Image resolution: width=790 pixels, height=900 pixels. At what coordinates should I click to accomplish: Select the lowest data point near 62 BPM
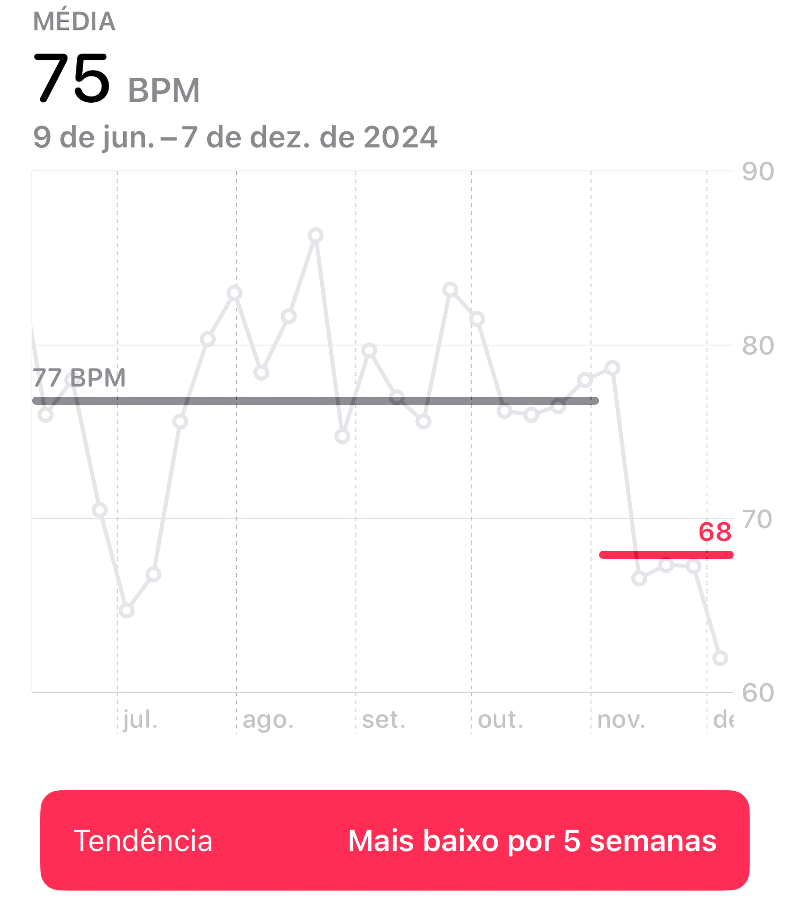pos(719,658)
